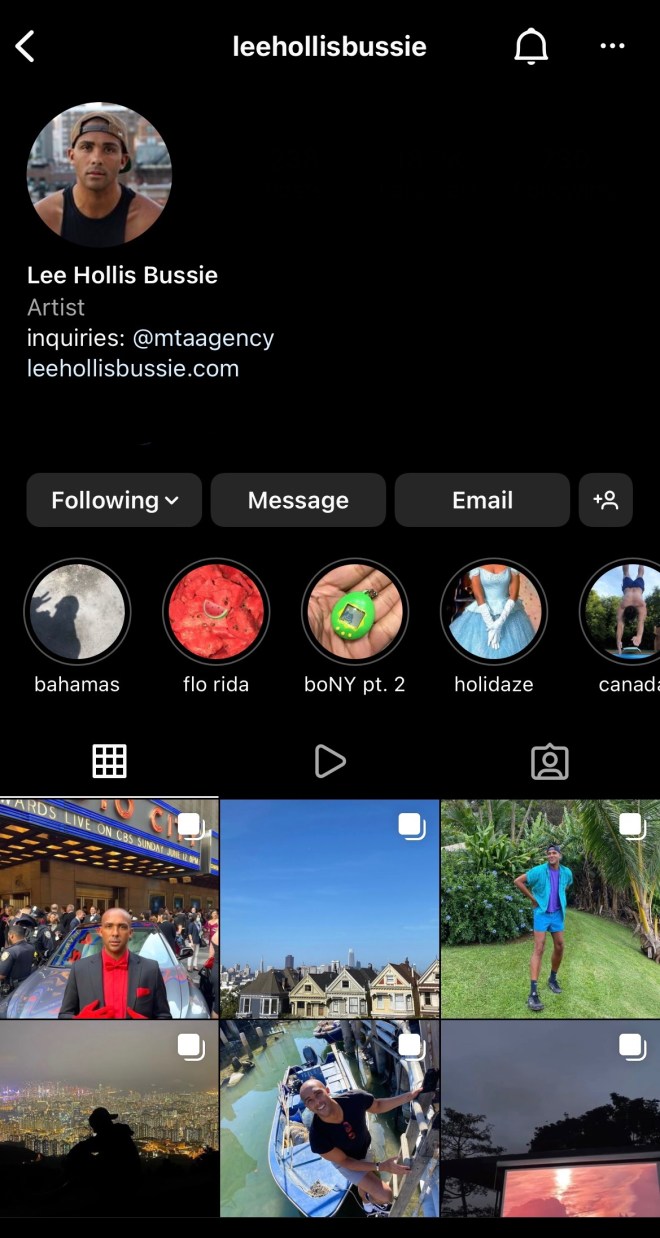Image resolution: width=660 pixels, height=1238 pixels.
Task: Tap the Message button
Action: [x=298, y=500]
